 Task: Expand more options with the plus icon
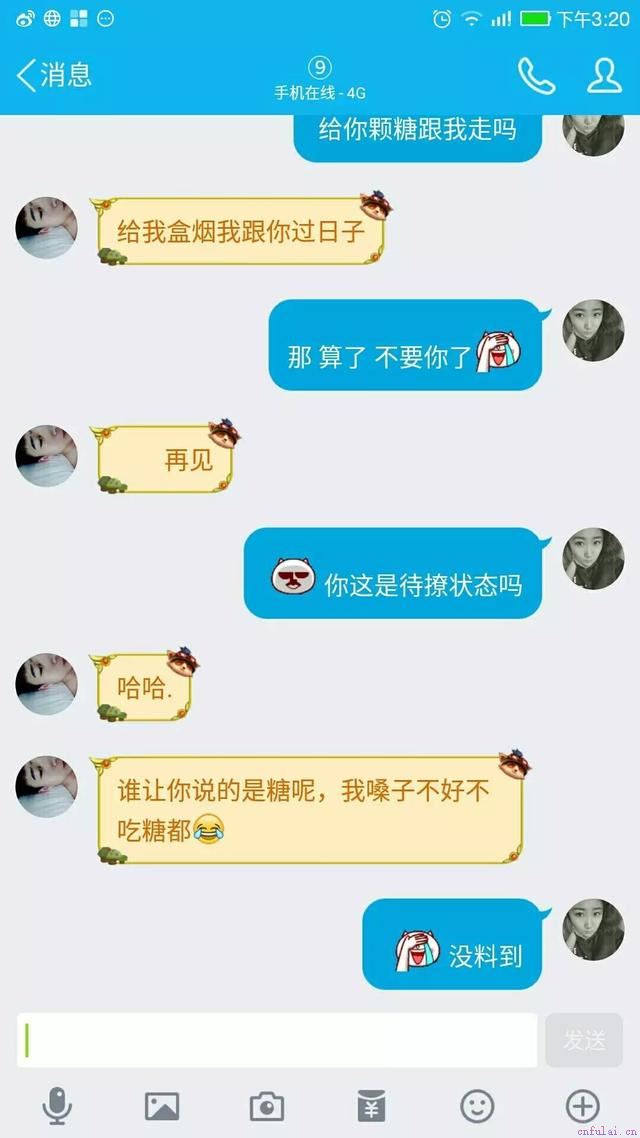point(583,1106)
